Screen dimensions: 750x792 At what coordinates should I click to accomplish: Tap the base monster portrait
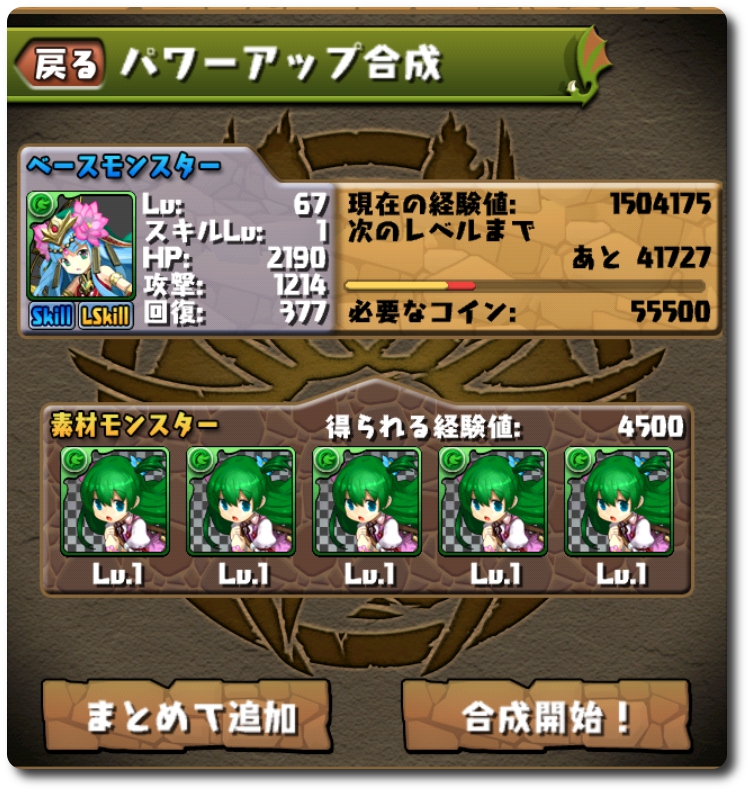coord(81,247)
